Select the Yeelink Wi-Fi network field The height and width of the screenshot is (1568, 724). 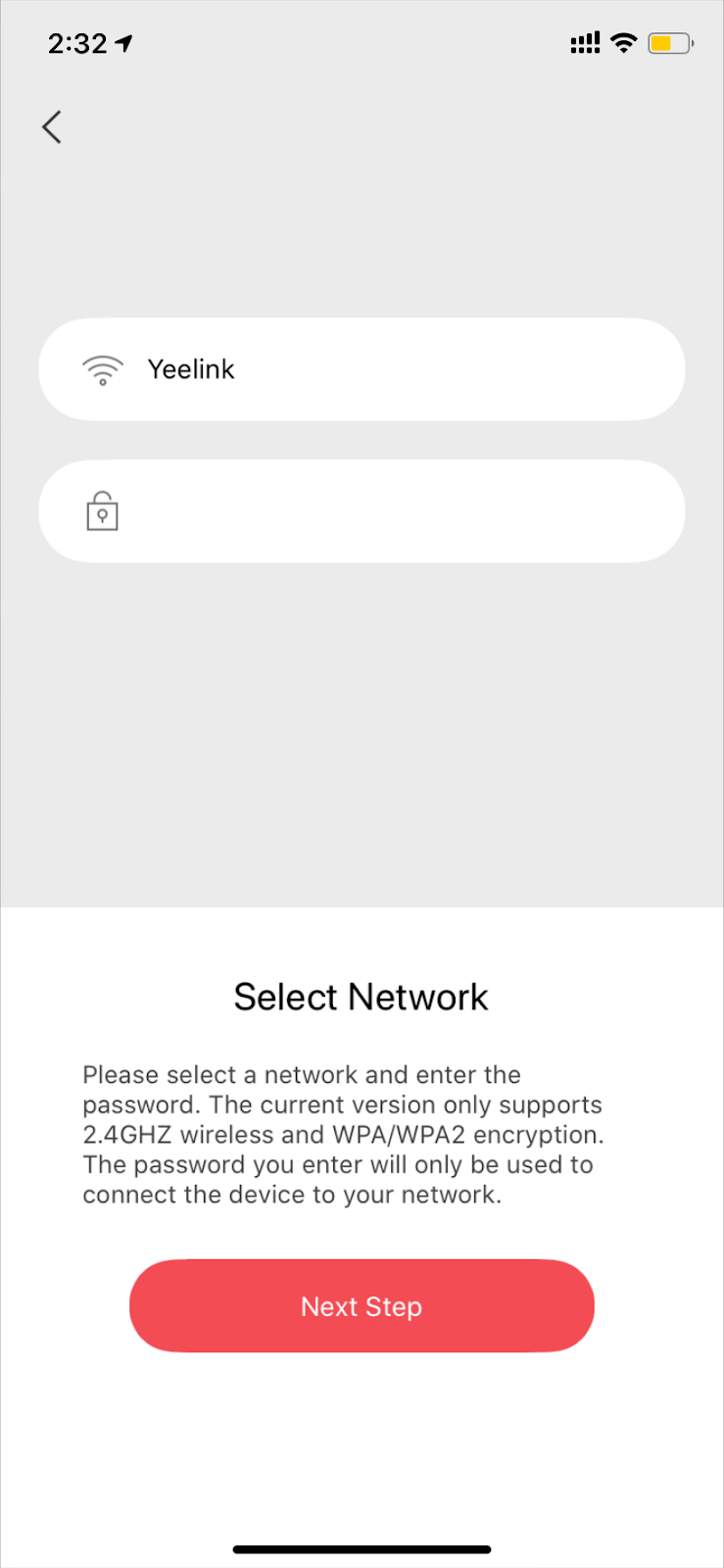pyautogui.click(x=362, y=369)
